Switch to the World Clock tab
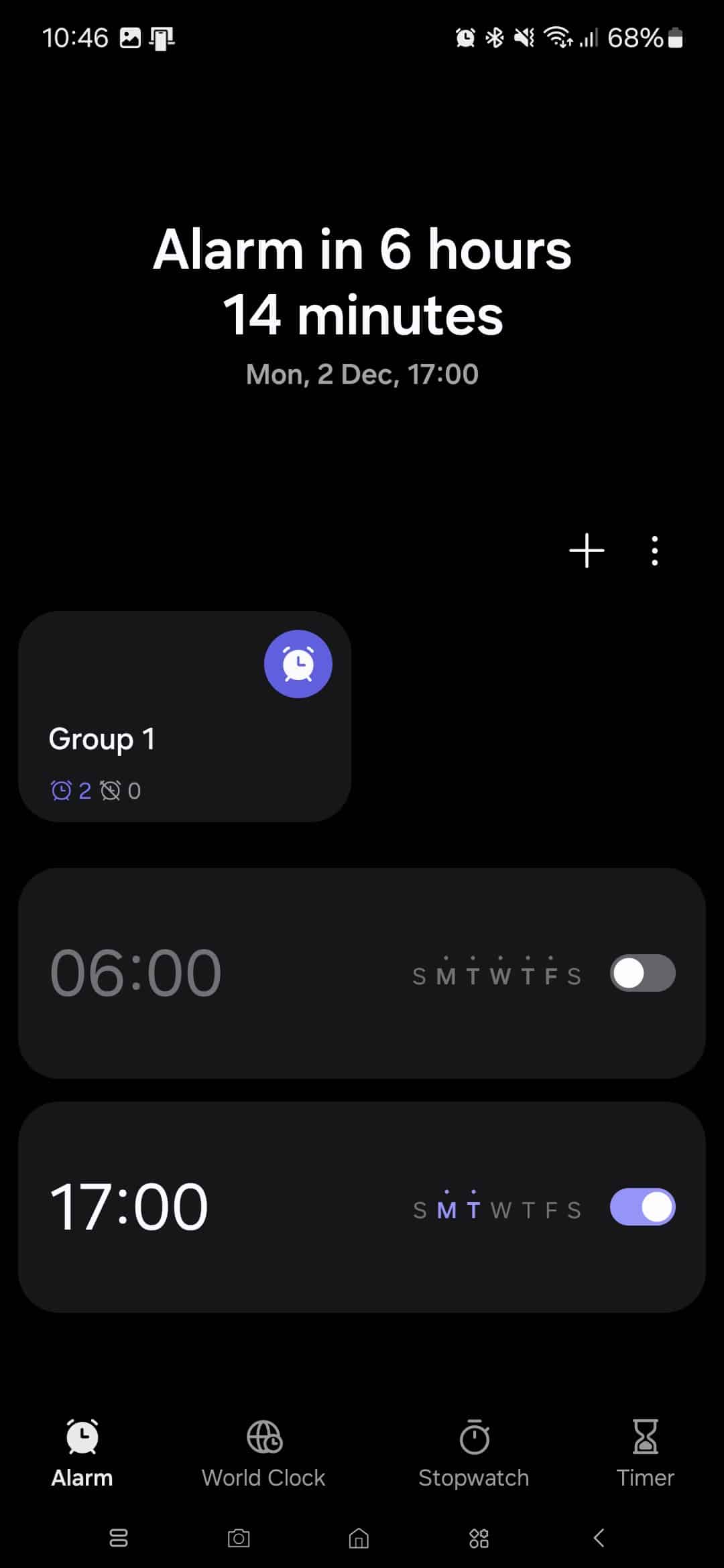724x1568 pixels. pos(263,1453)
